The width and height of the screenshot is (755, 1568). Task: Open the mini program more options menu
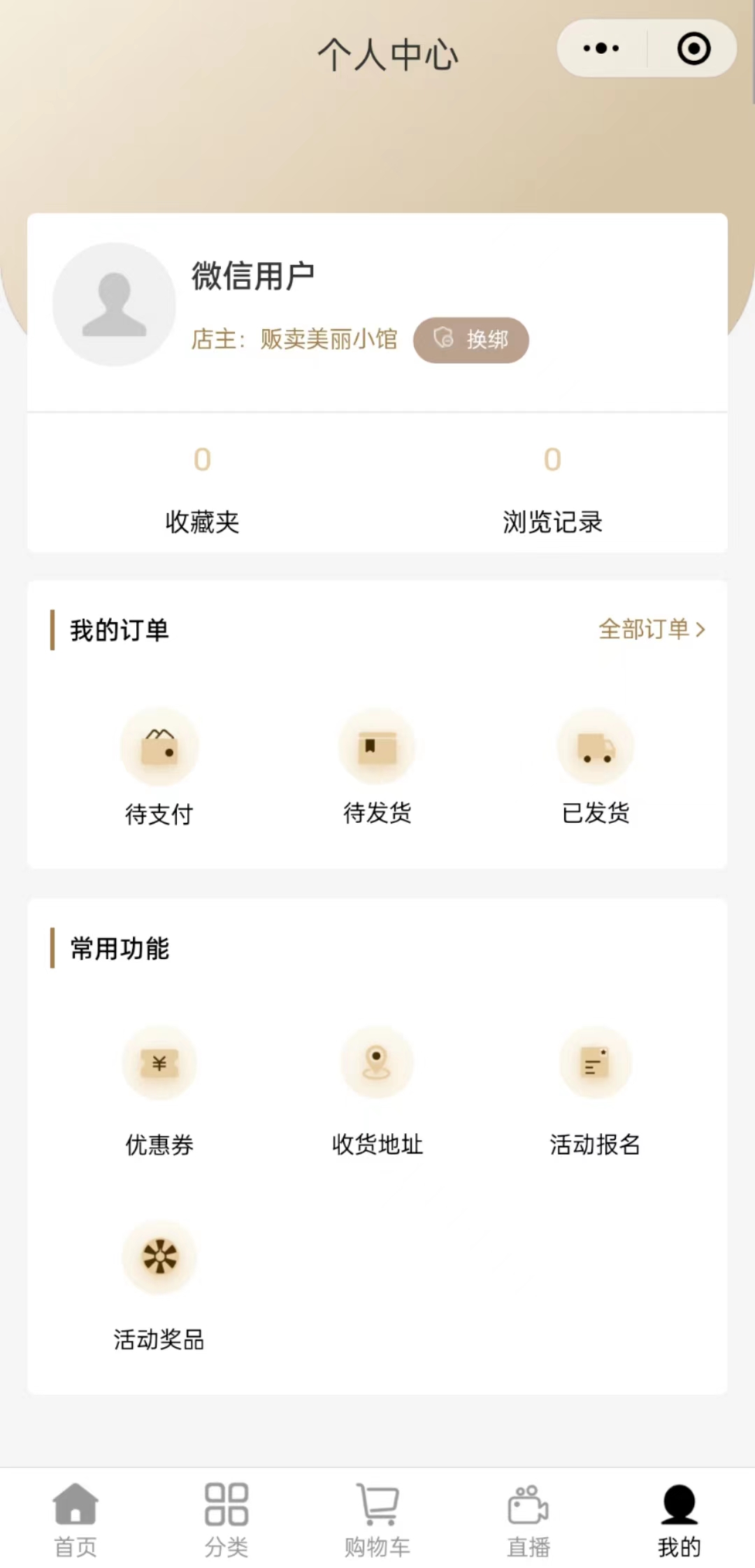click(601, 48)
